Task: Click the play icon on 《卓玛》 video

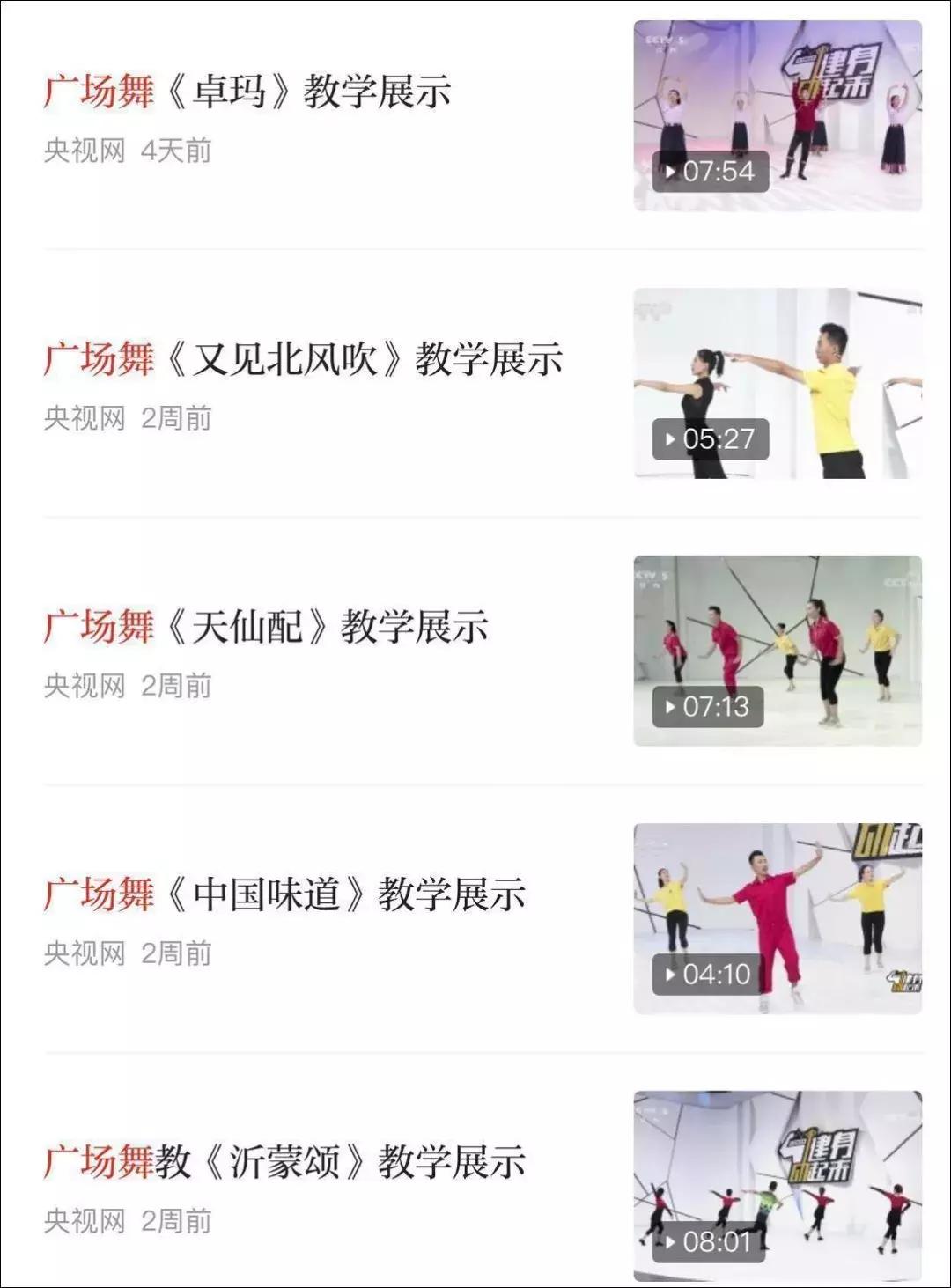Action: (673, 173)
